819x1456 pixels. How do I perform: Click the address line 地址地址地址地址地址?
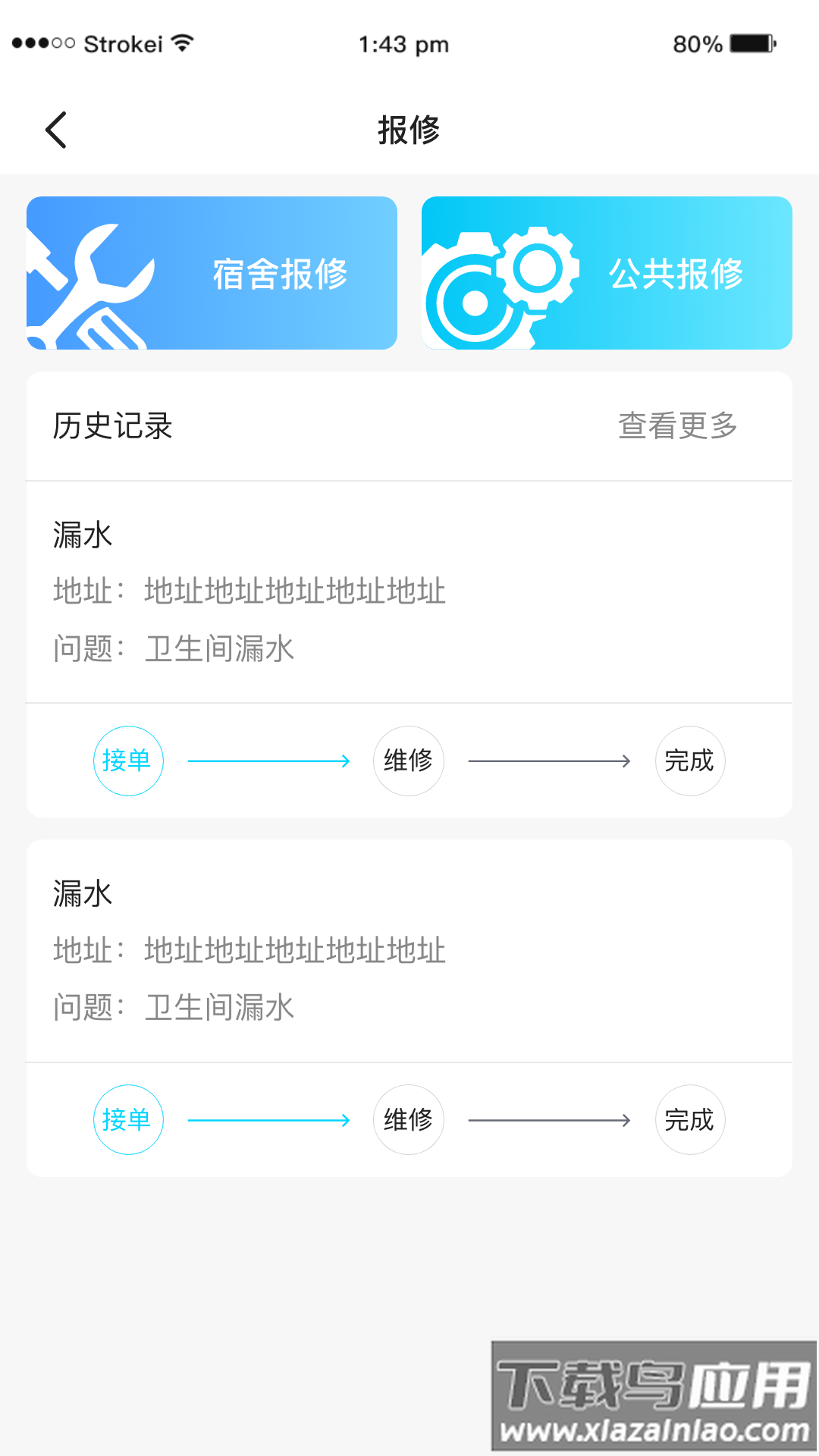pyautogui.click(x=292, y=592)
